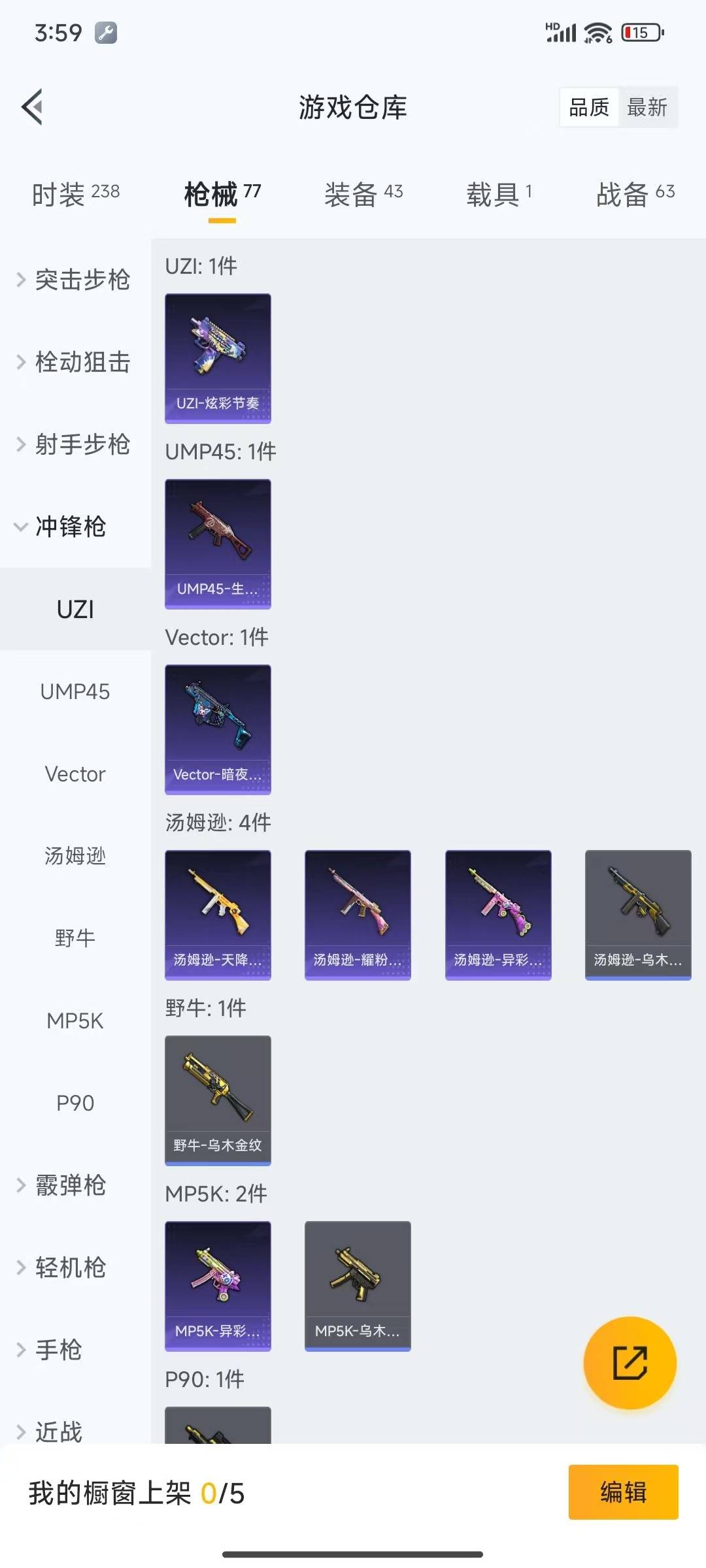The height and width of the screenshot is (1568, 706).
Task: Open the MP5K-异彩 skin tile
Action: point(218,1286)
